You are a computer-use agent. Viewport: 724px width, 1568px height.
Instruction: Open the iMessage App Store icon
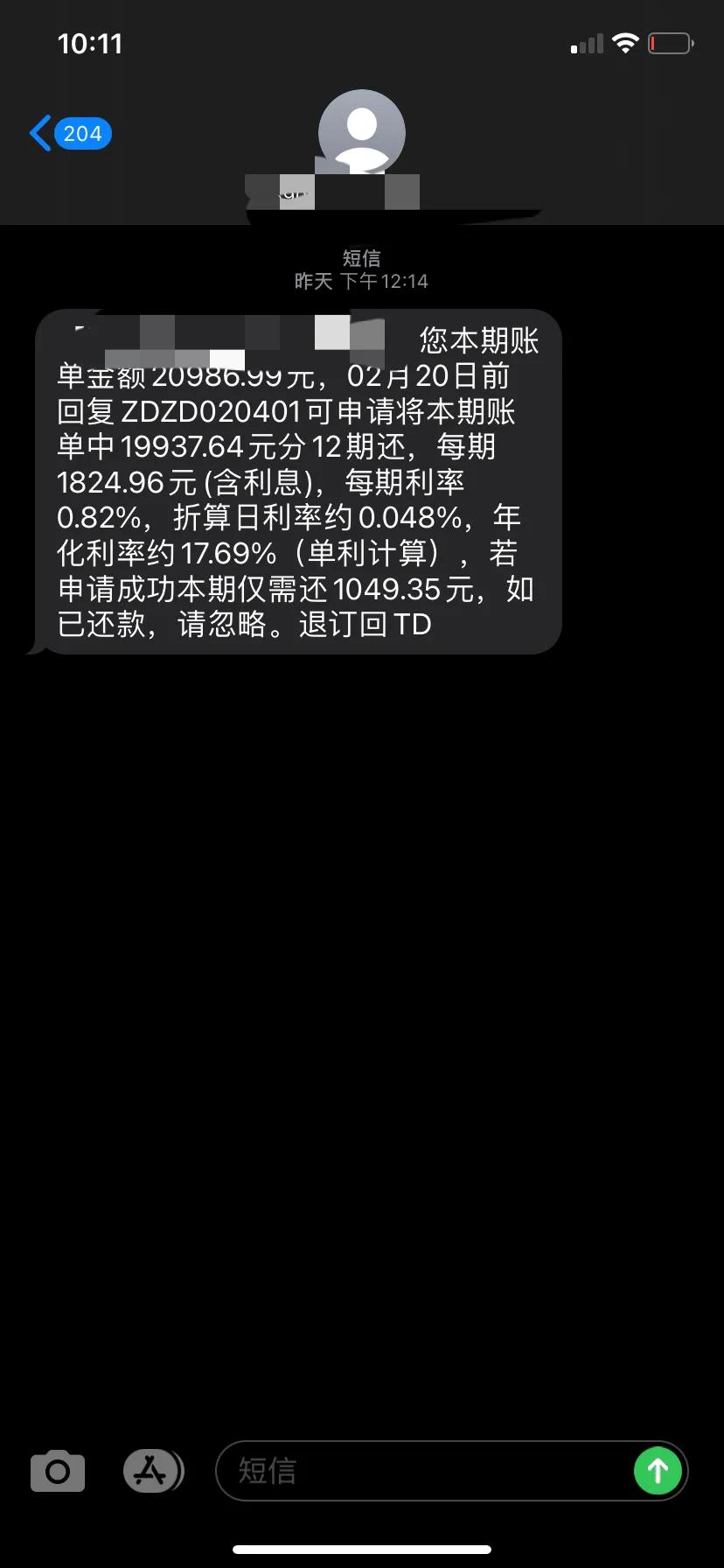pyautogui.click(x=153, y=1471)
